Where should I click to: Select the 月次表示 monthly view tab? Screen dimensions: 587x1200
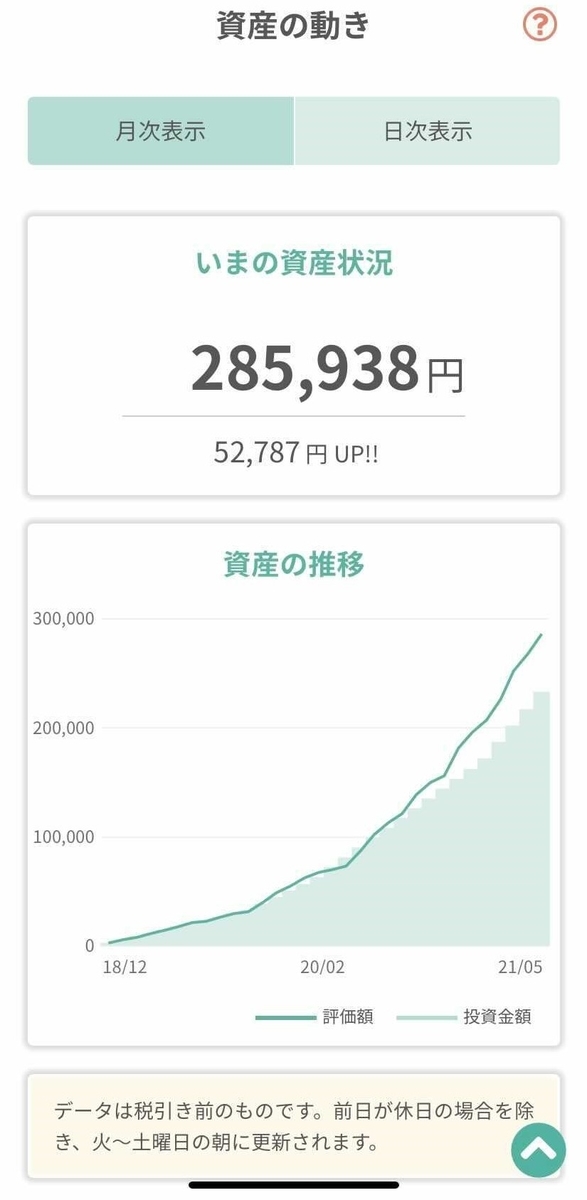click(161, 131)
